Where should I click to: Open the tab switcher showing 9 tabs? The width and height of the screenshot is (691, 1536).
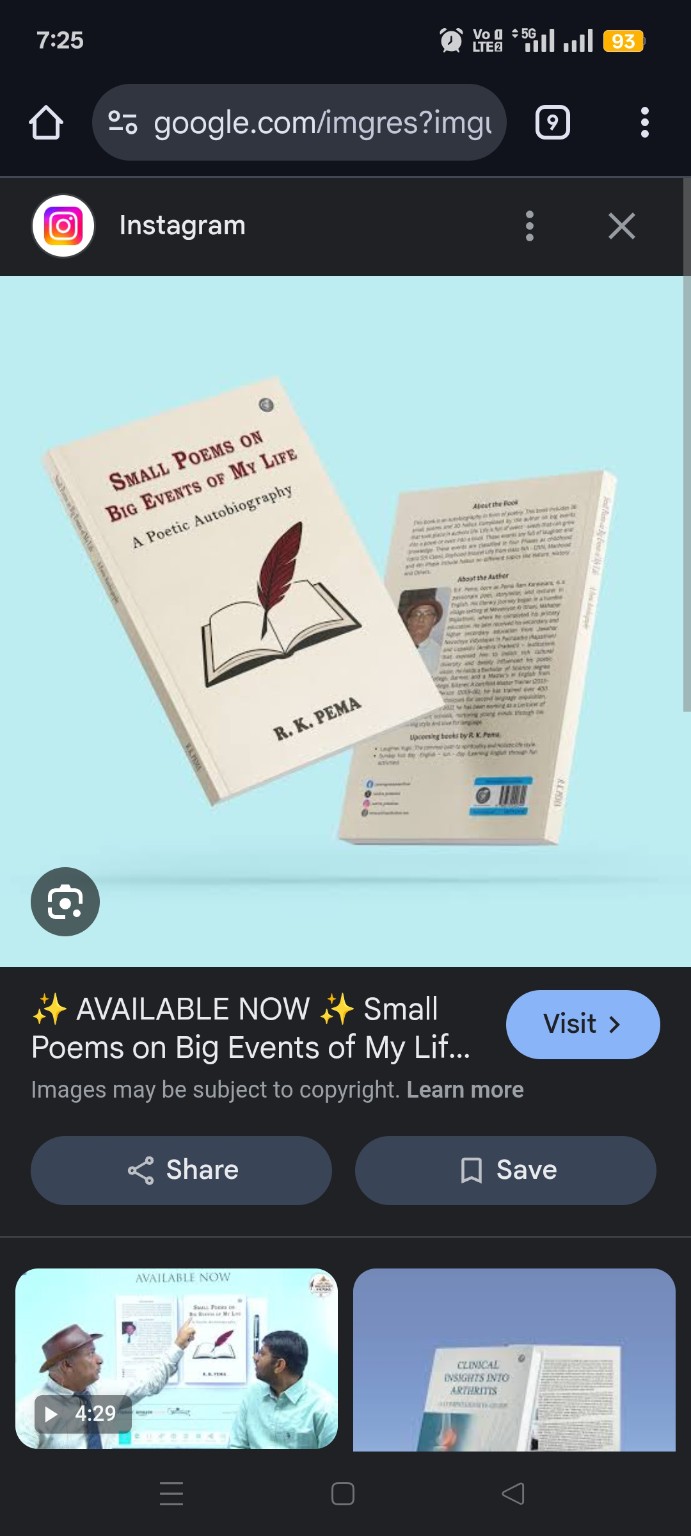(553, 123)
